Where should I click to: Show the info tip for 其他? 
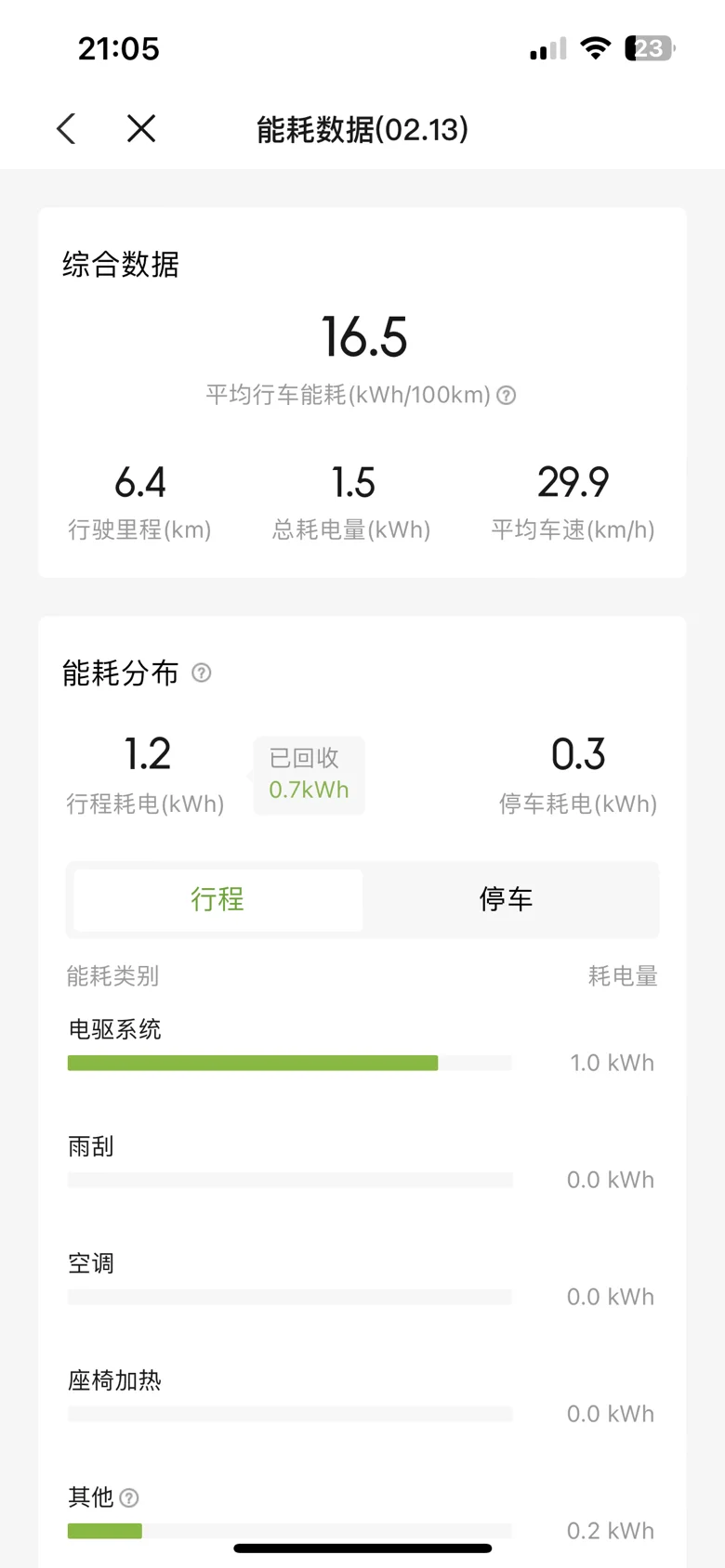pyautogui.click(x=130, y=1497)
